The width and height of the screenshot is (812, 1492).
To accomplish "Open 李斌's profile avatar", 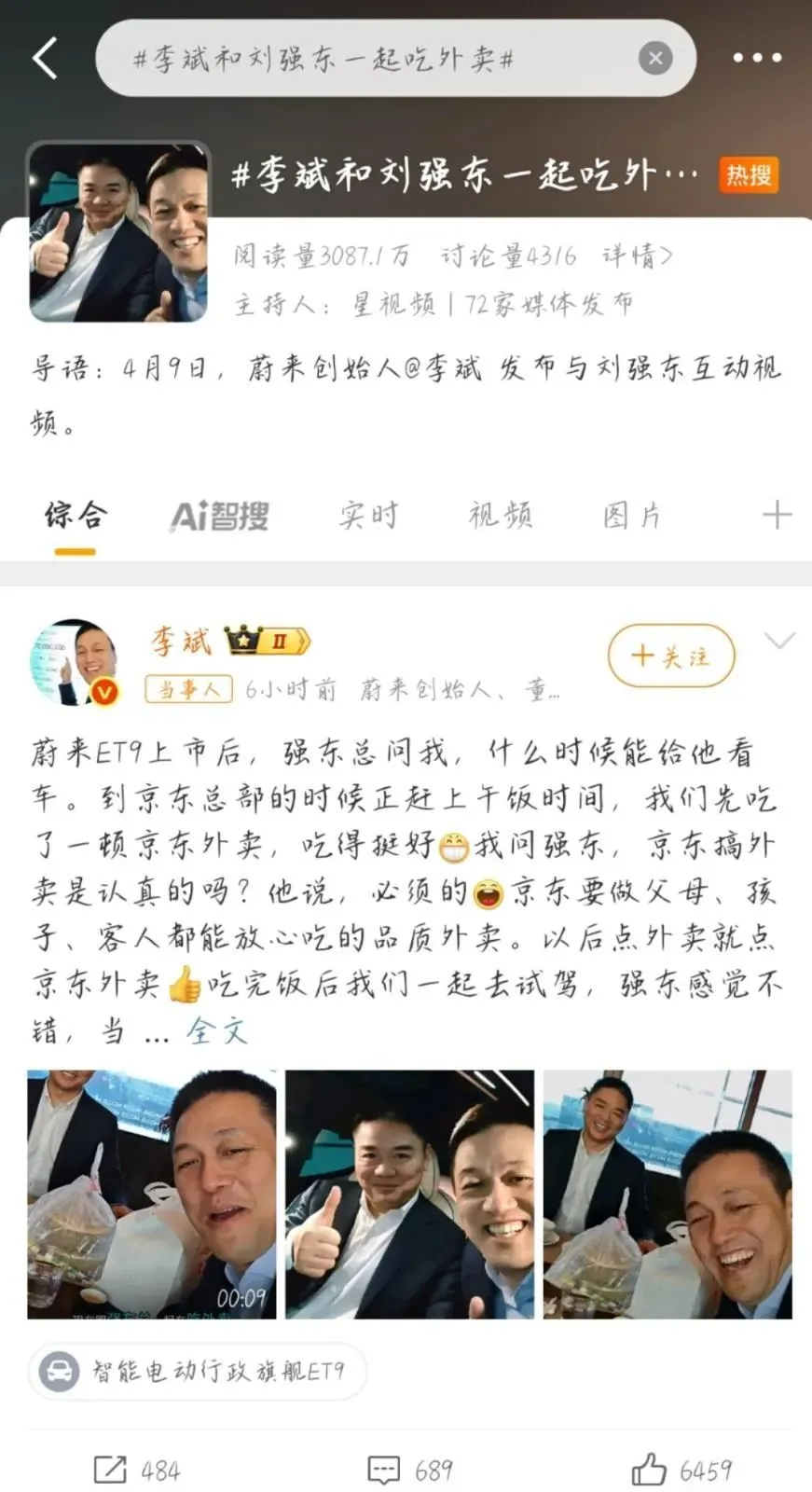I will [x=75, y=662].
